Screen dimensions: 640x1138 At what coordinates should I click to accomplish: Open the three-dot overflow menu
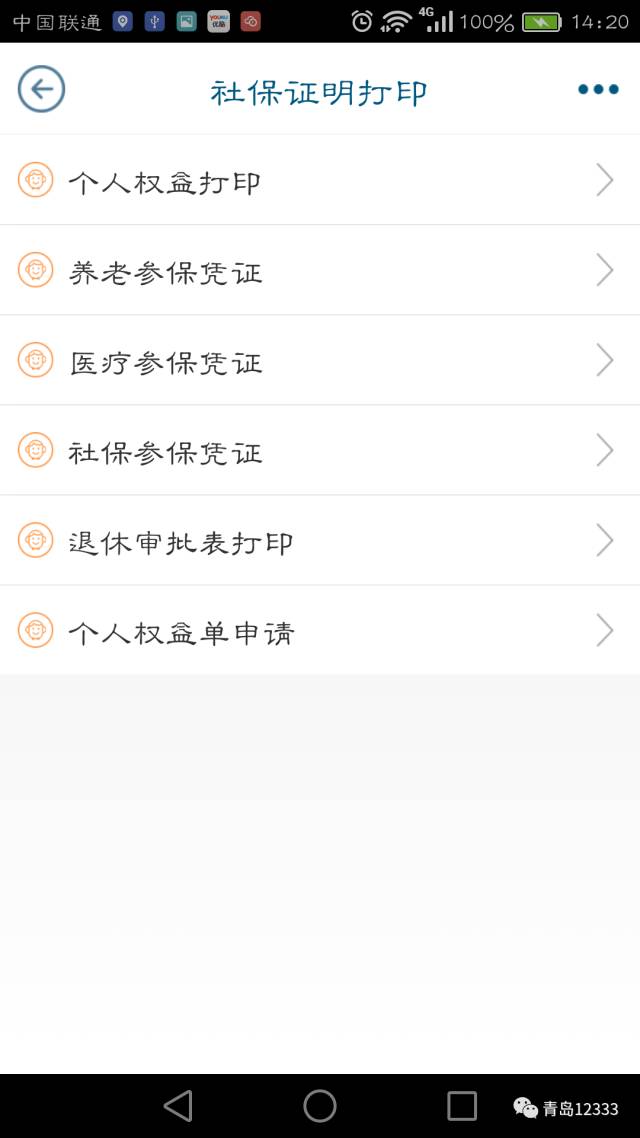598,89
